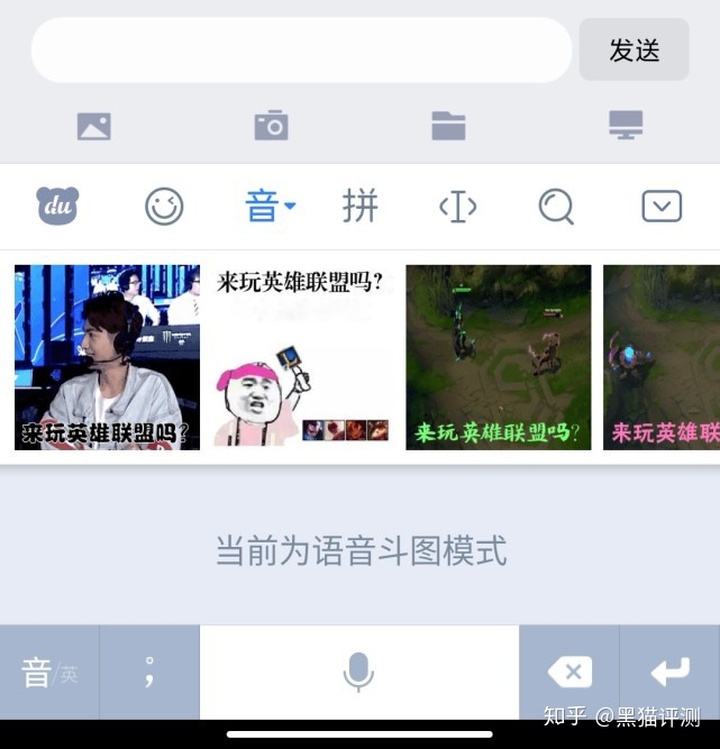Expand the 音 voice mode dropdown
Viewport: 720px width, 749px height.
[x=270, y=206]
